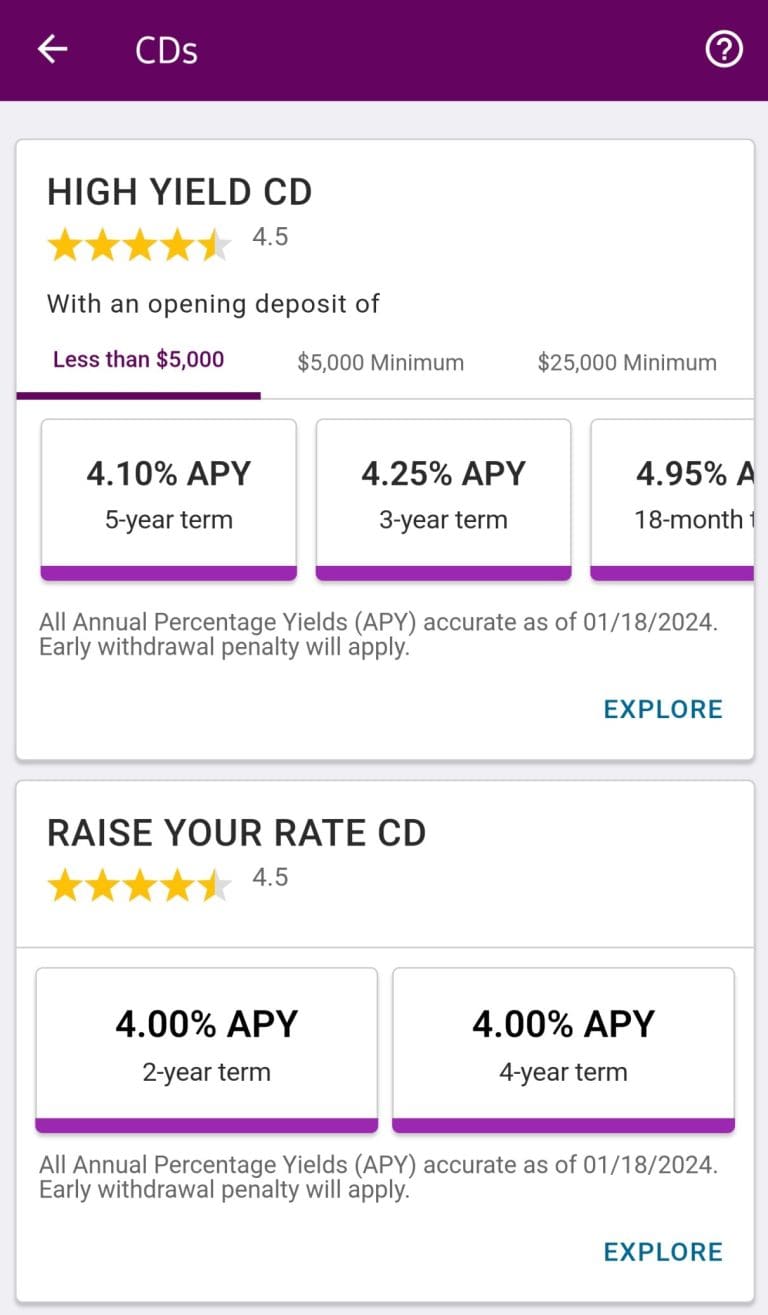Click EXPLORE under High Yield CD
The height and width of the screenshot is (1315, 768).
(x=663, y=709)
